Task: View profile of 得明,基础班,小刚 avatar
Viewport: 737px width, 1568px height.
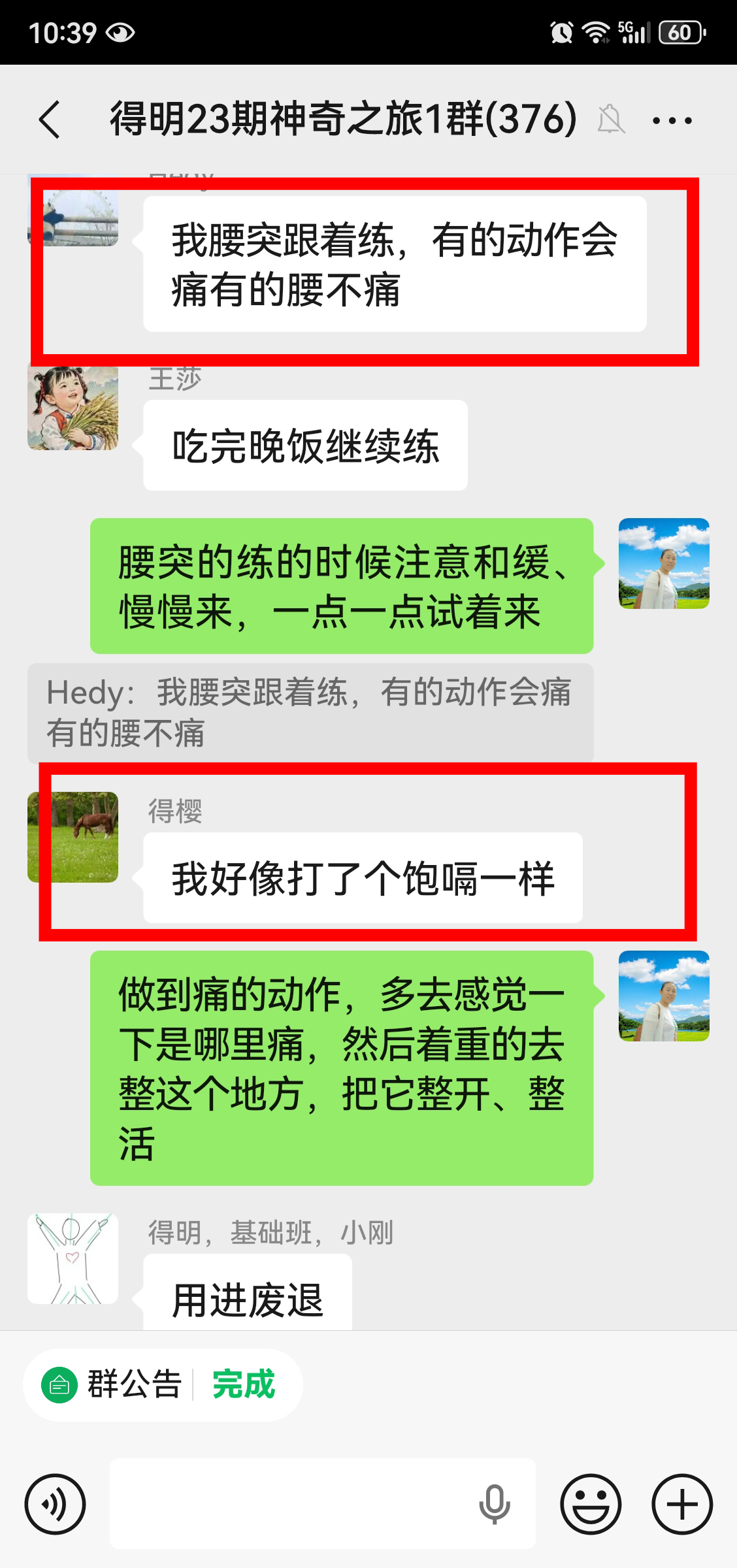Action: pos(73,1258)
